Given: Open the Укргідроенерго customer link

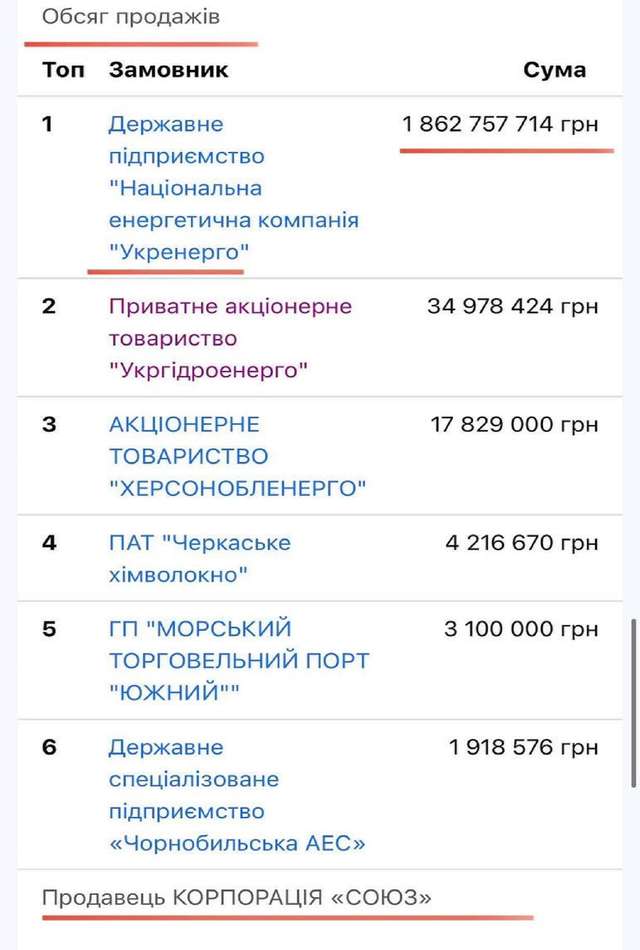Looking at the screenshot, I should tap(230, 338).
